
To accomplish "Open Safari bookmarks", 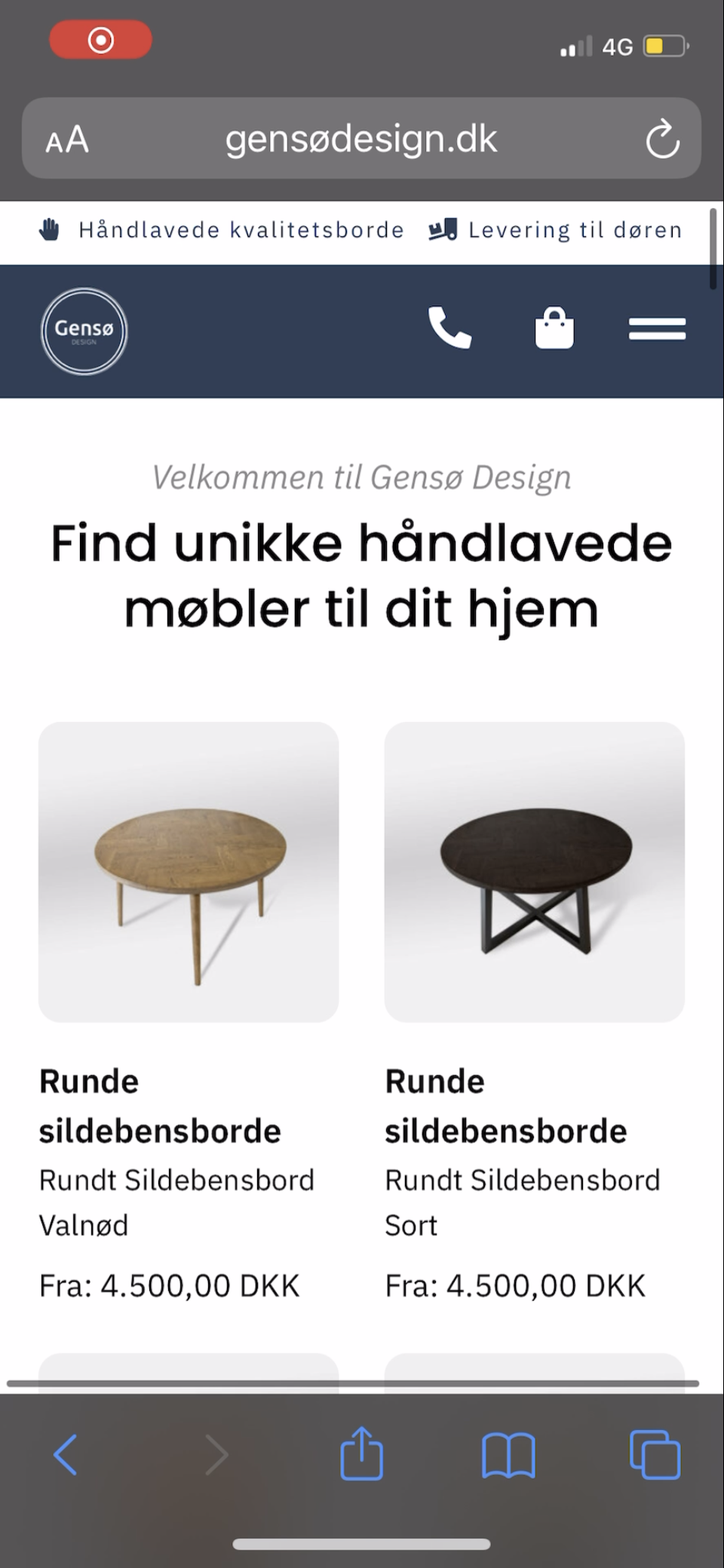I will point(508,1454).
